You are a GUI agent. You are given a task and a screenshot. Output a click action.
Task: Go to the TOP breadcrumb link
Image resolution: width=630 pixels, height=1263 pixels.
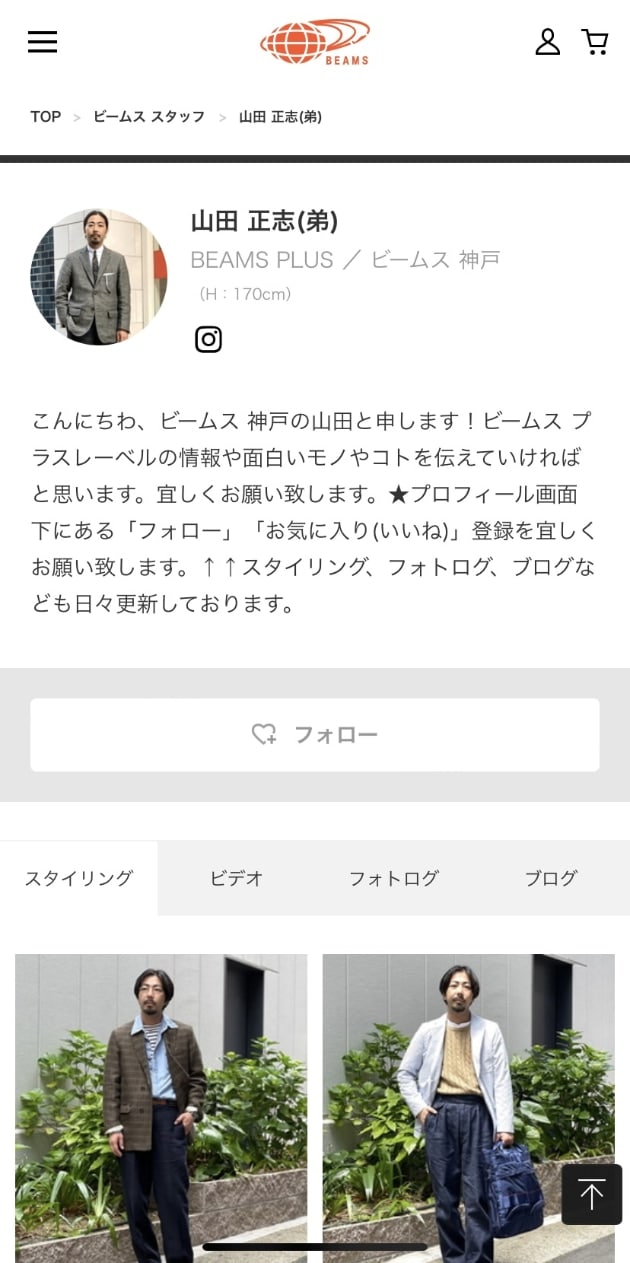(x=45, y=117)
